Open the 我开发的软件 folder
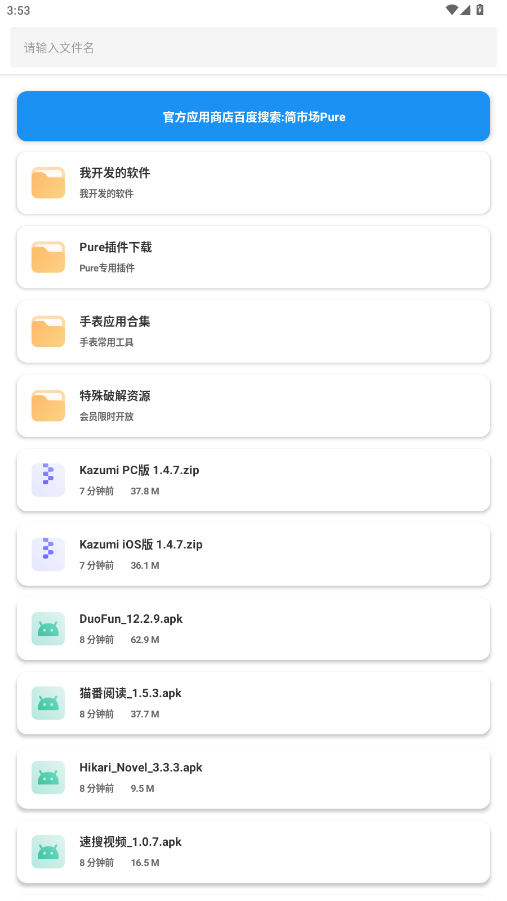Viewport: 507px width, 901px height. click(x=253, y=183)
